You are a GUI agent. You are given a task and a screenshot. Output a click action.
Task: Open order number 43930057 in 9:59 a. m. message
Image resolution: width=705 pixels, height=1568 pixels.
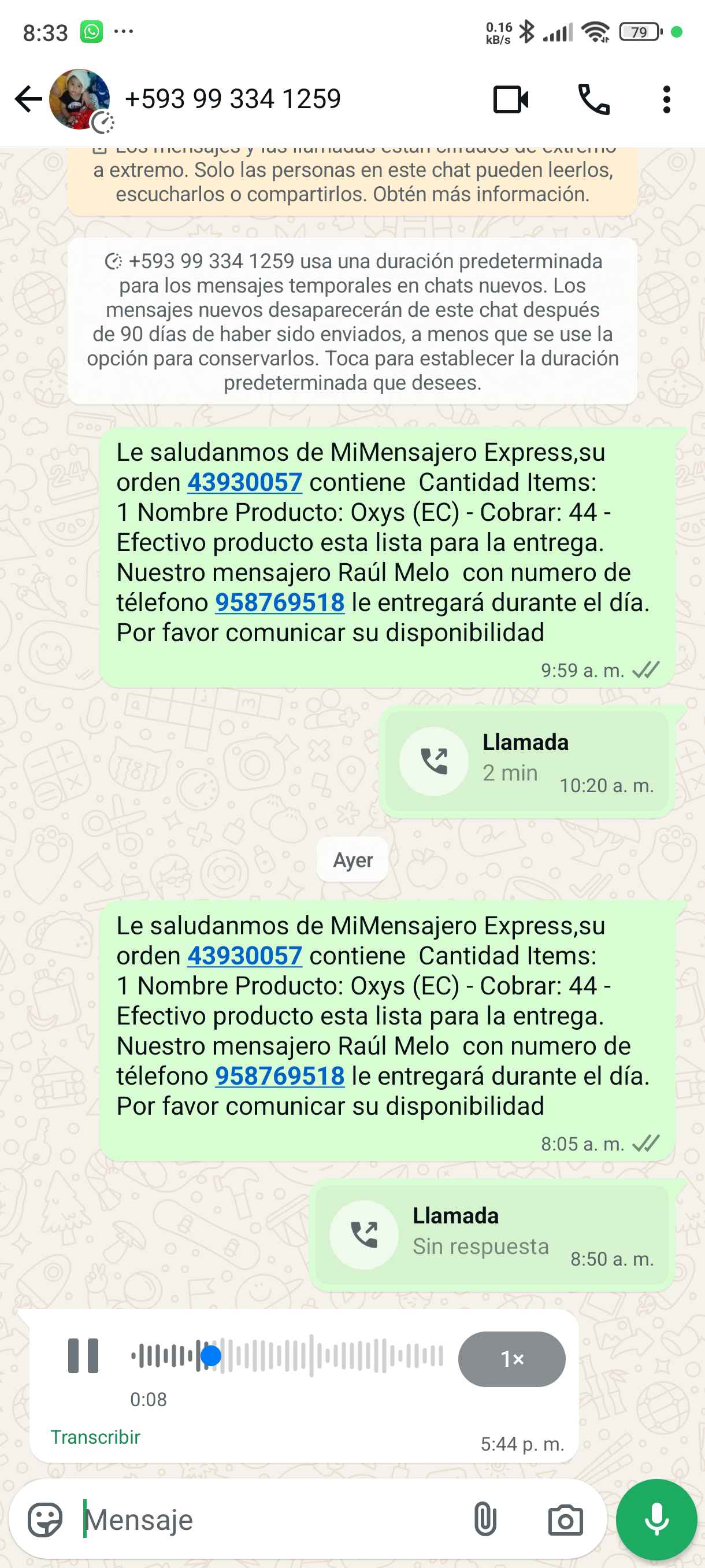(244, 483)
